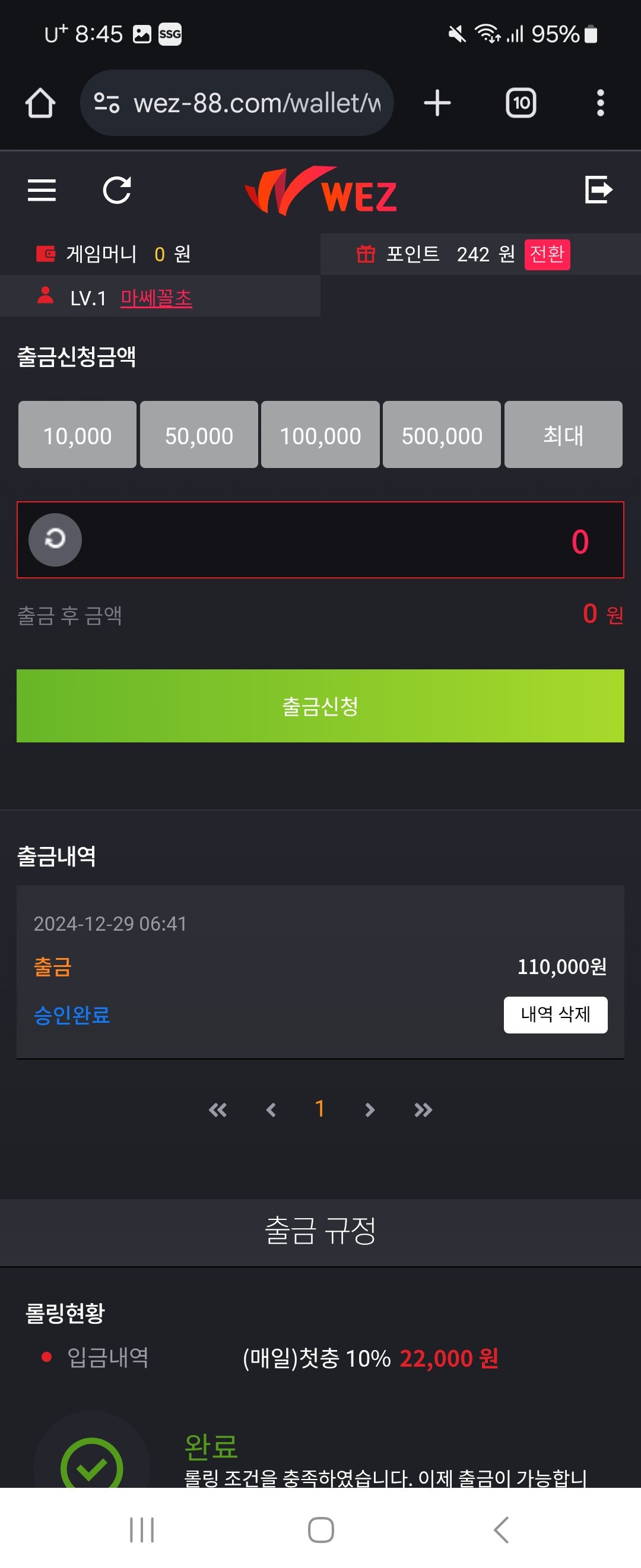Open the browser tab switcher
The width and height of the screenshot is (641, 1568).
pyautogui.click(x=521, y=103)
